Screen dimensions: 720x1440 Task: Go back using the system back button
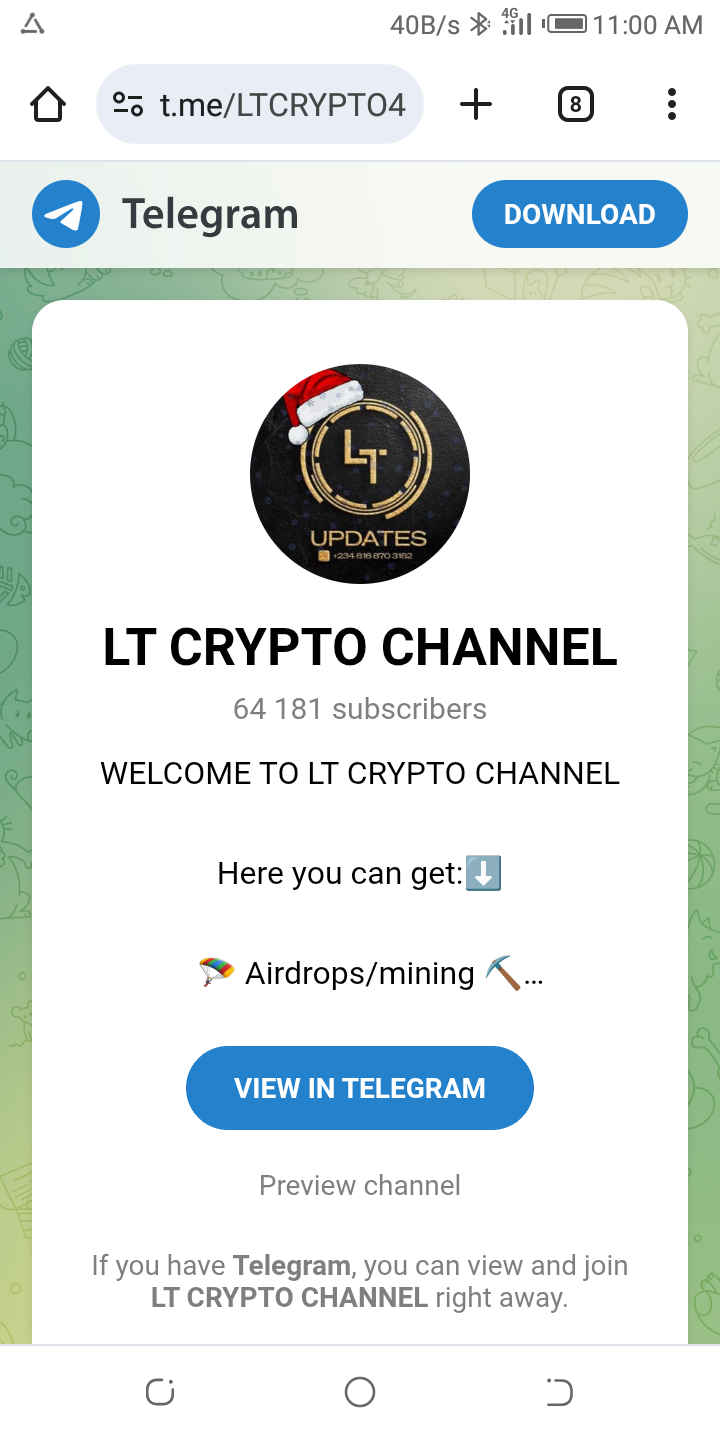pyautogui.click(x=559, y=1392)
